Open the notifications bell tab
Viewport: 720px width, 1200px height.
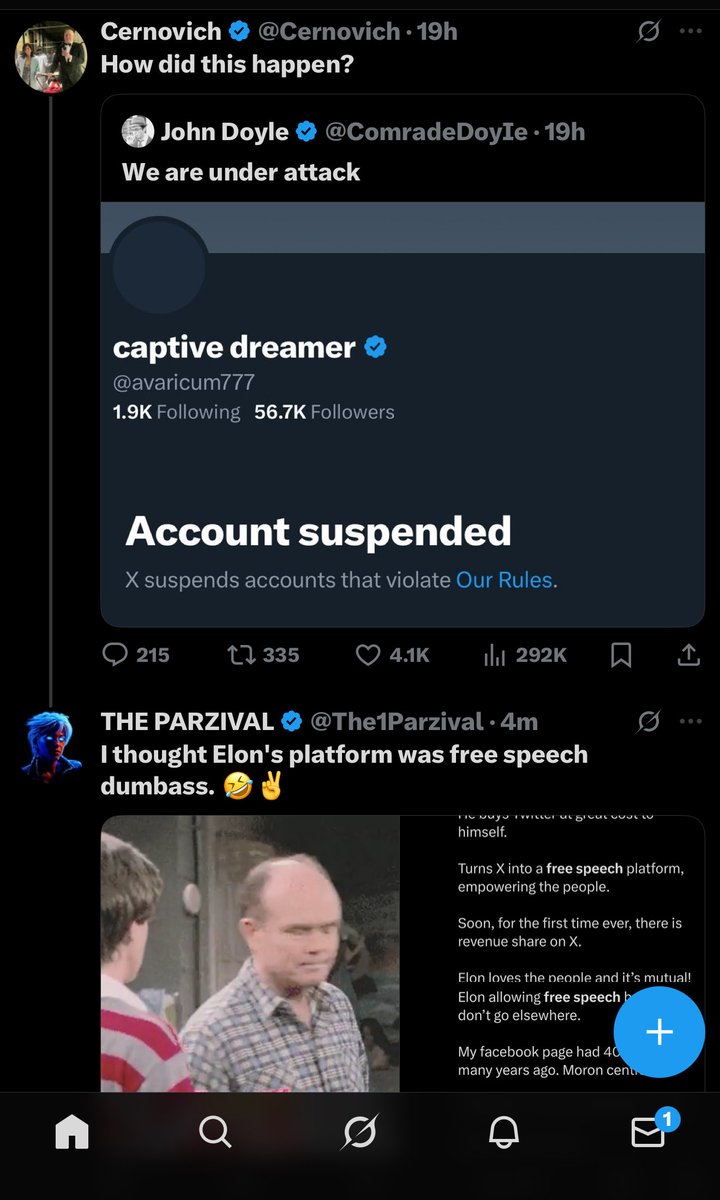click(503, 1132)
